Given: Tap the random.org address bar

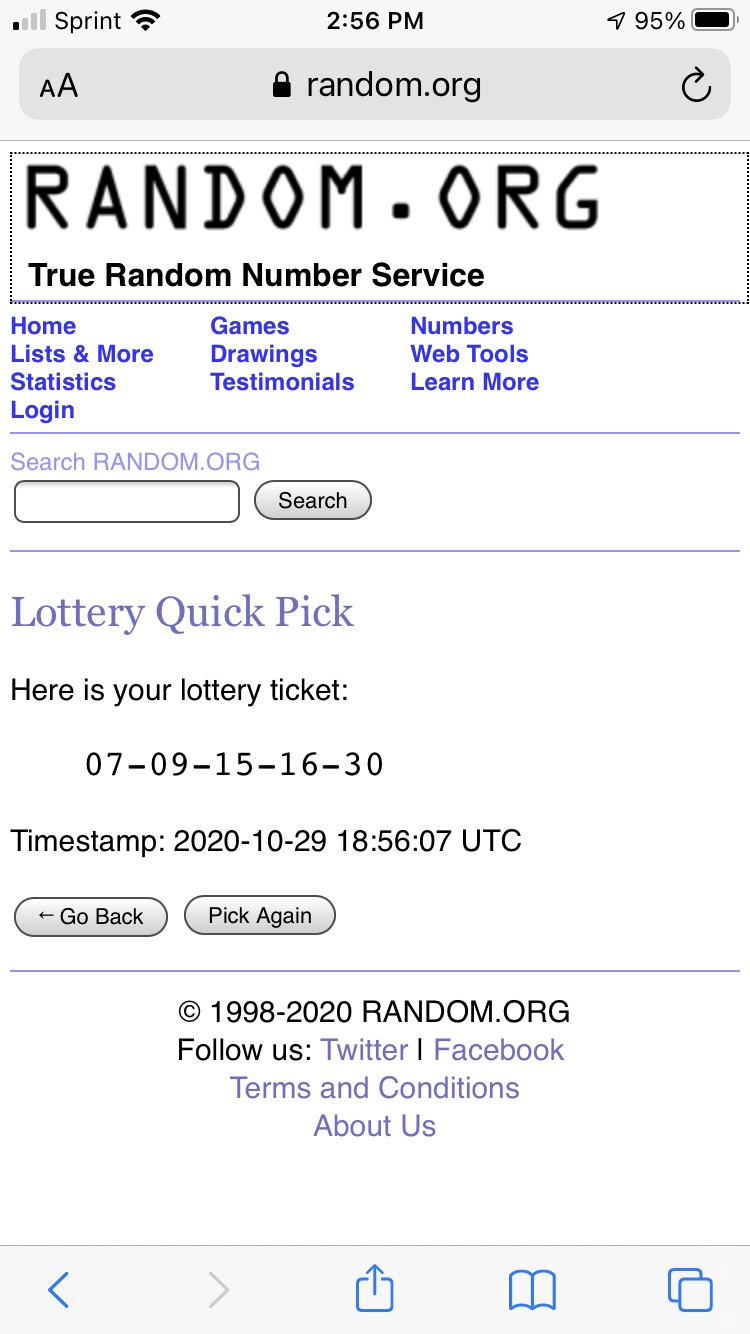Looking at the screenshot, I should pyautogui.click(x=376, y=85).
